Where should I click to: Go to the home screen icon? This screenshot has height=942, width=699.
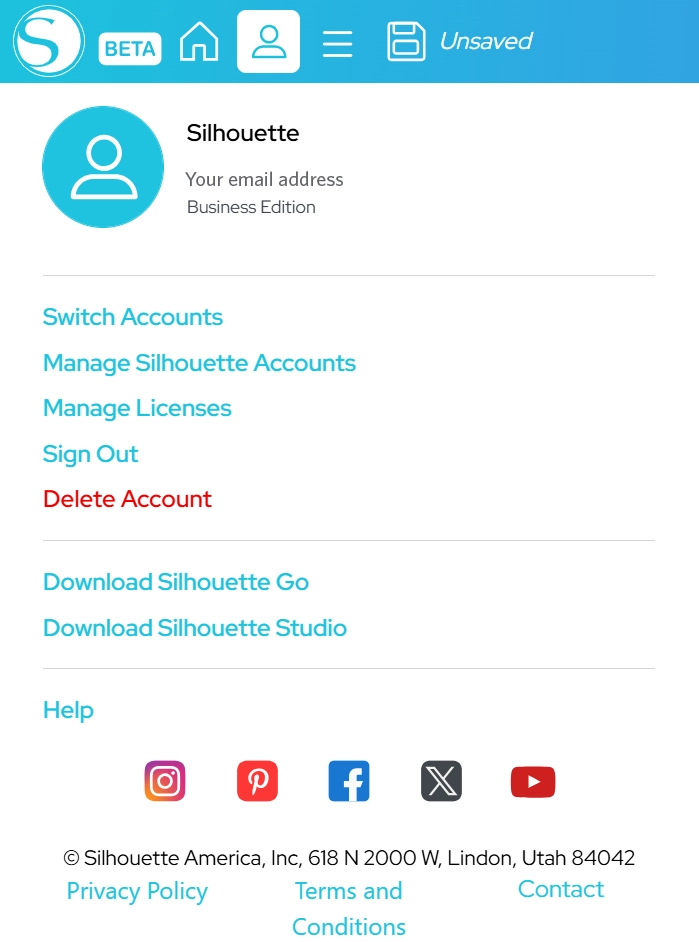[x=199, y=42]
